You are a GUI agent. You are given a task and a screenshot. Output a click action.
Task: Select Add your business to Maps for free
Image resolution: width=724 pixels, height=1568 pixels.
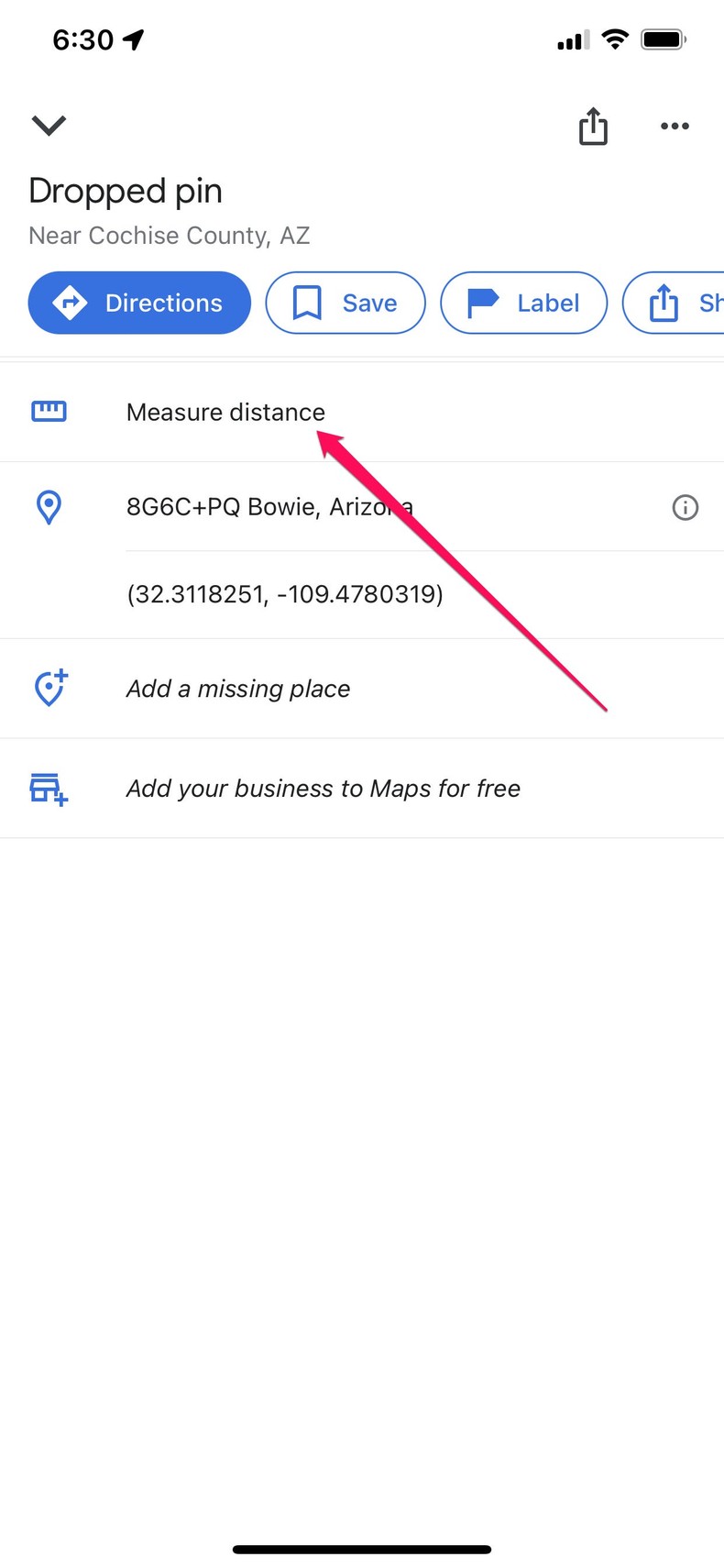pyautogui.click(x=323, y=788)
